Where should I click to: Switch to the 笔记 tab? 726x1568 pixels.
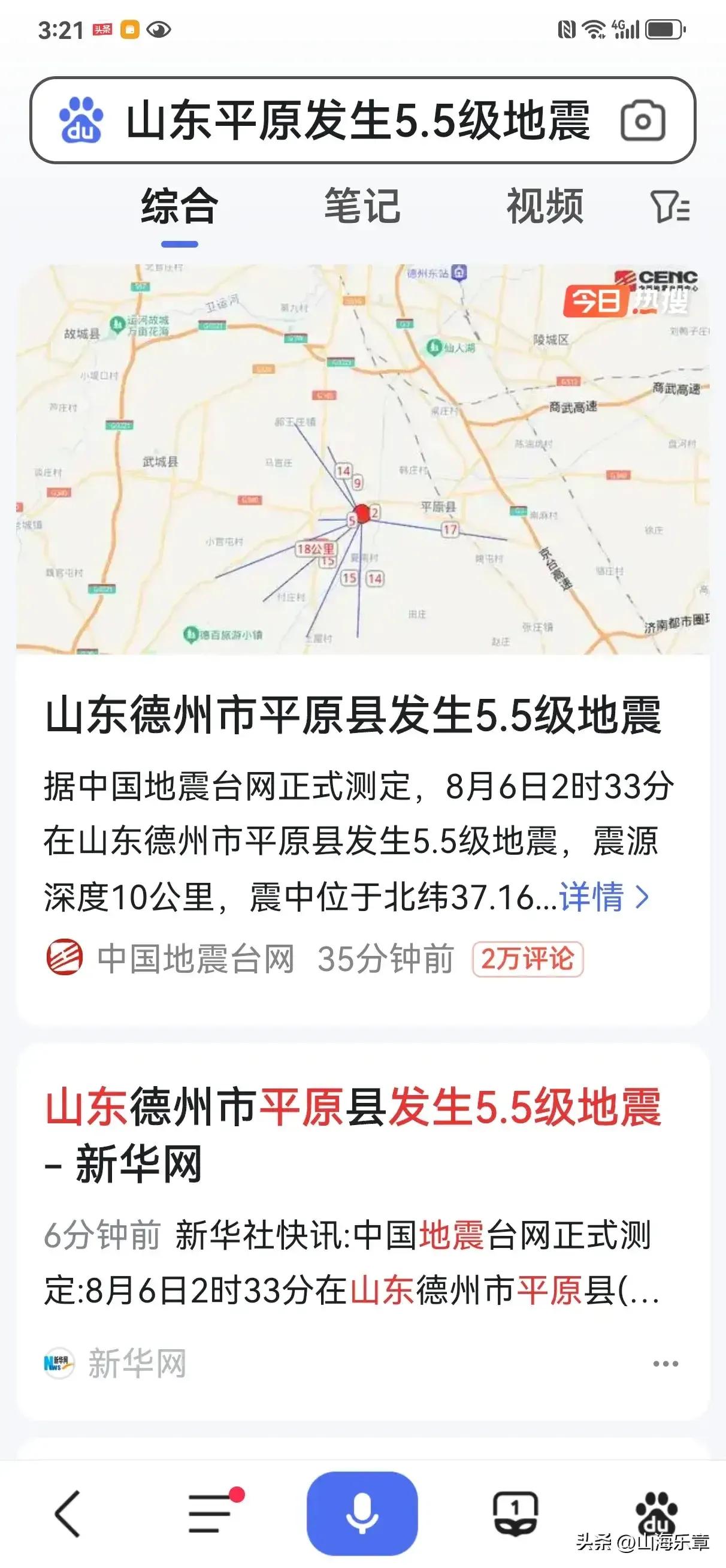[362, 207]
